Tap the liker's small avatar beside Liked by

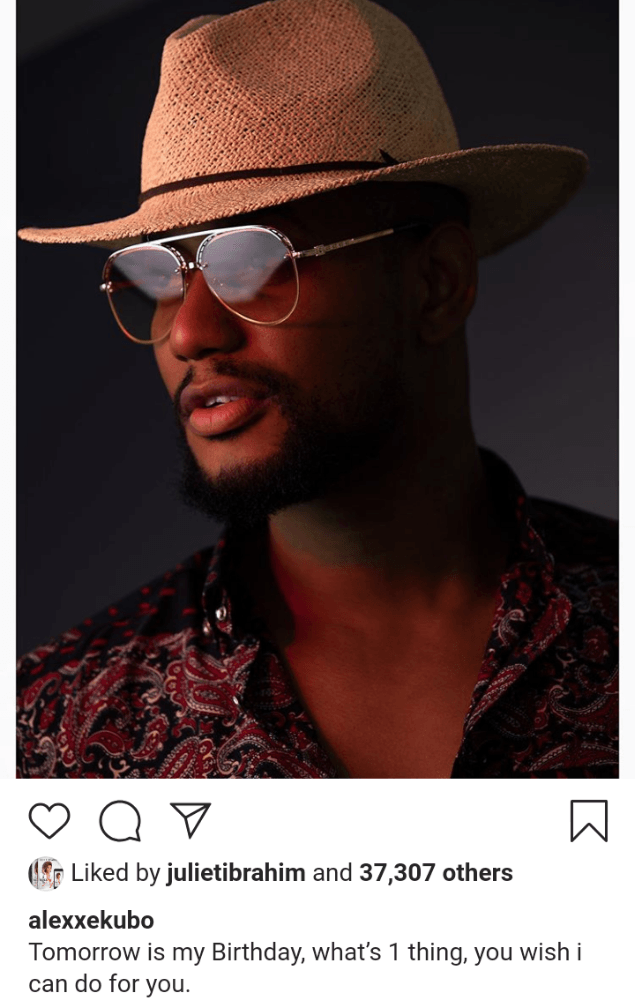pyautogui.click(x=46, y=873)
